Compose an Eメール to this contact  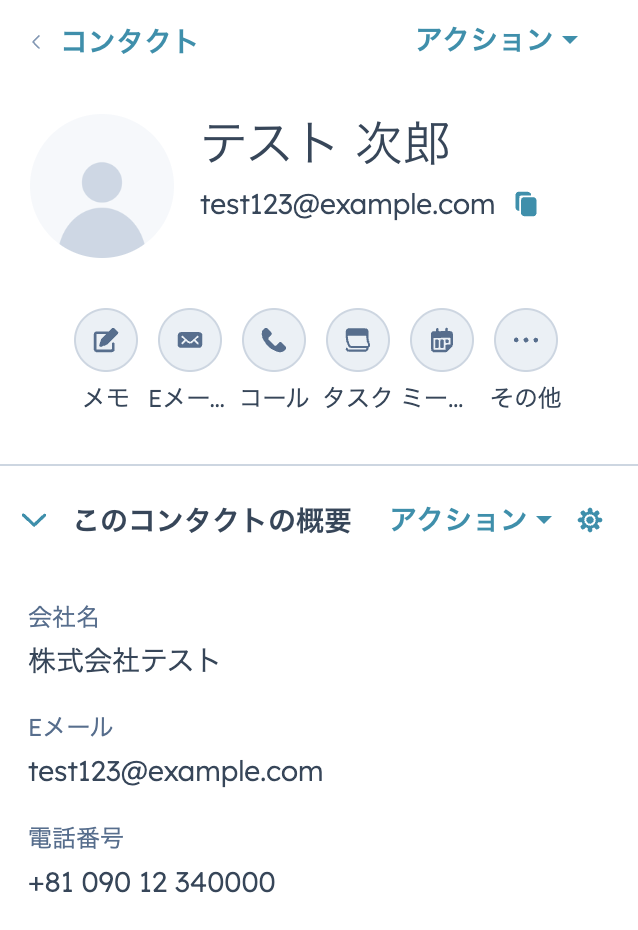click(190, 341)
